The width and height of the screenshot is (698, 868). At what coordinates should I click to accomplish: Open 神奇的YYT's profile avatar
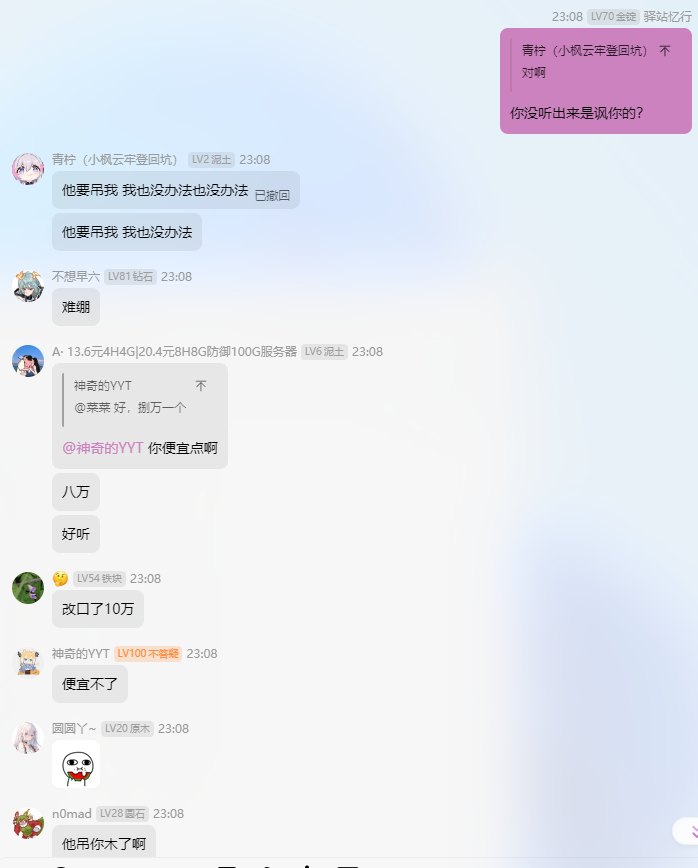(27, 663)
